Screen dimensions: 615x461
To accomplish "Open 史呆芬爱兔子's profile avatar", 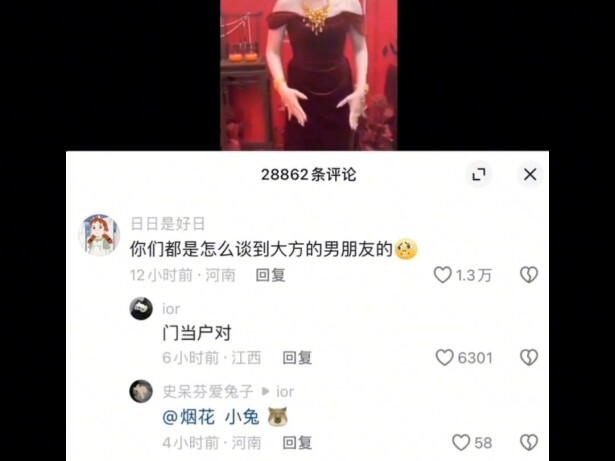I will click(141, 391).
